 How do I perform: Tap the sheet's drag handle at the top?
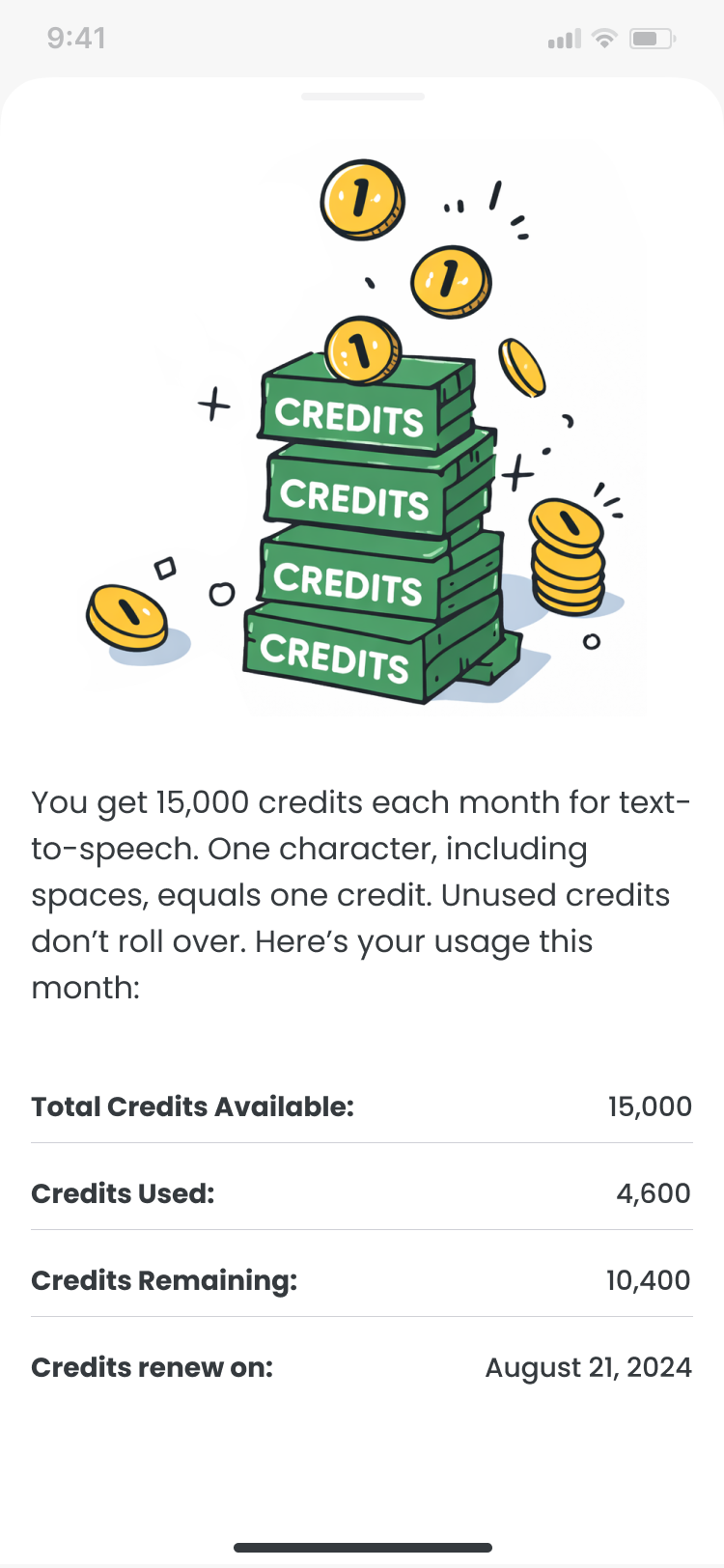(362, 97)
